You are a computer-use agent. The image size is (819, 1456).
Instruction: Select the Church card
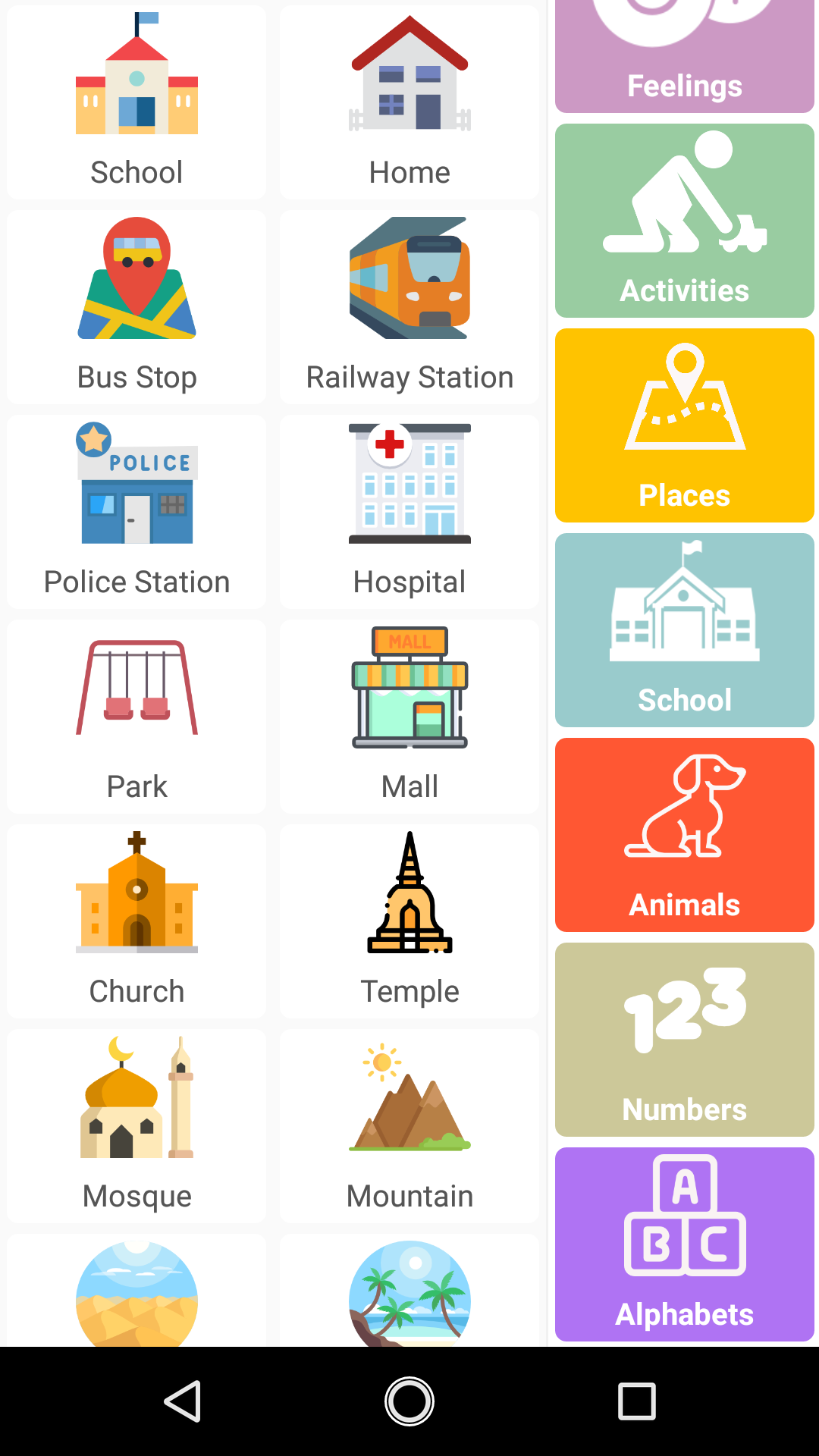(136, 921)
